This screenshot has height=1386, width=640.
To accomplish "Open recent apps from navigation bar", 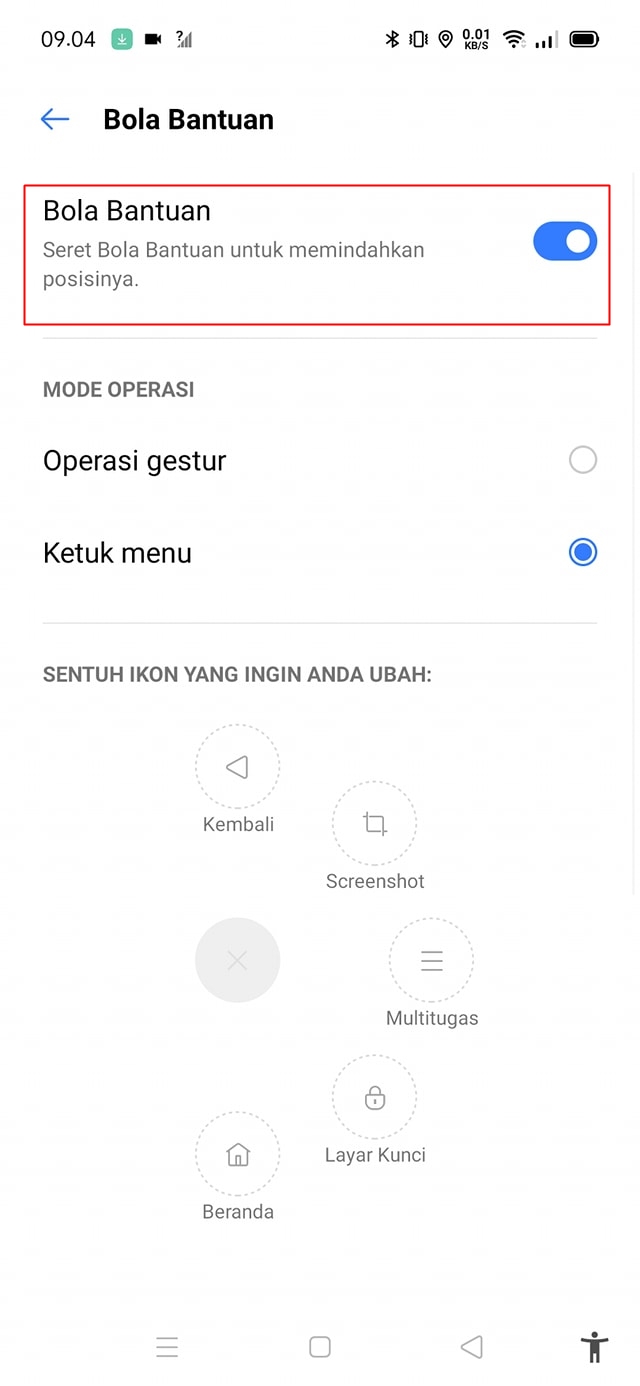I will (x=167, y=1347).
